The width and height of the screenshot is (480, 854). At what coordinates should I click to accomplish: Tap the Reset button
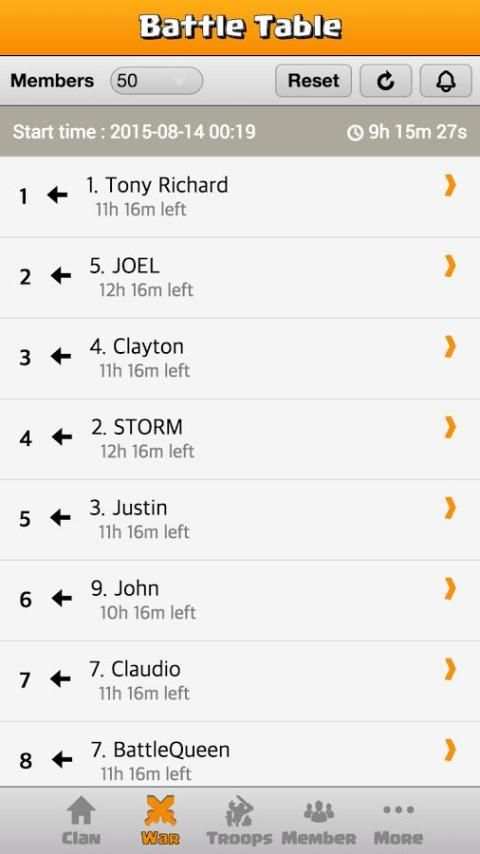pos(313,81)
